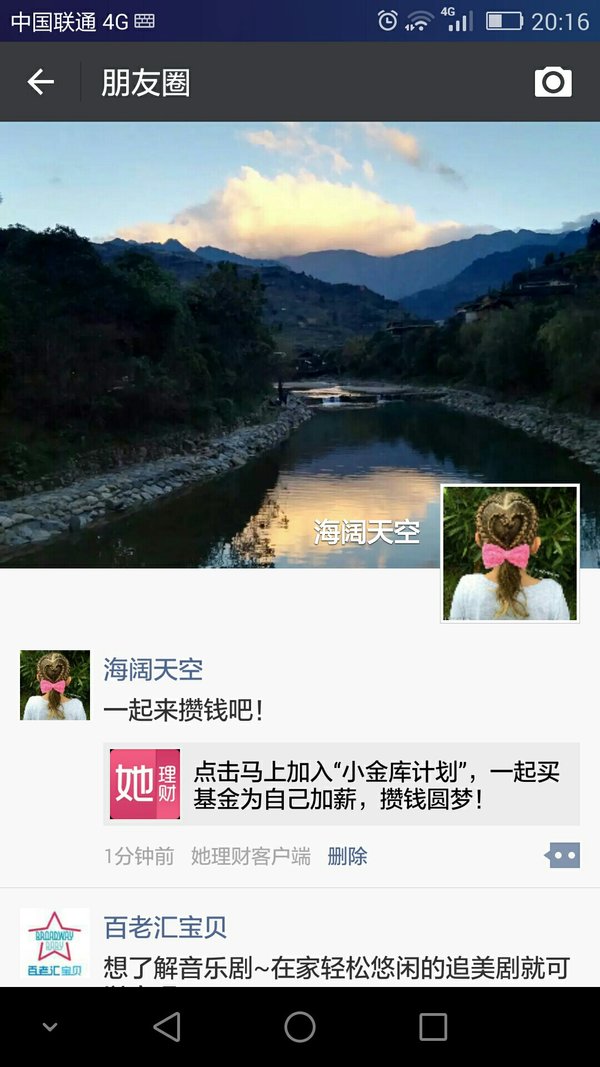This screenshot has height=1067, width=600.
Task: Tap the large profile avatar on the cover
Action: point(510,553)
